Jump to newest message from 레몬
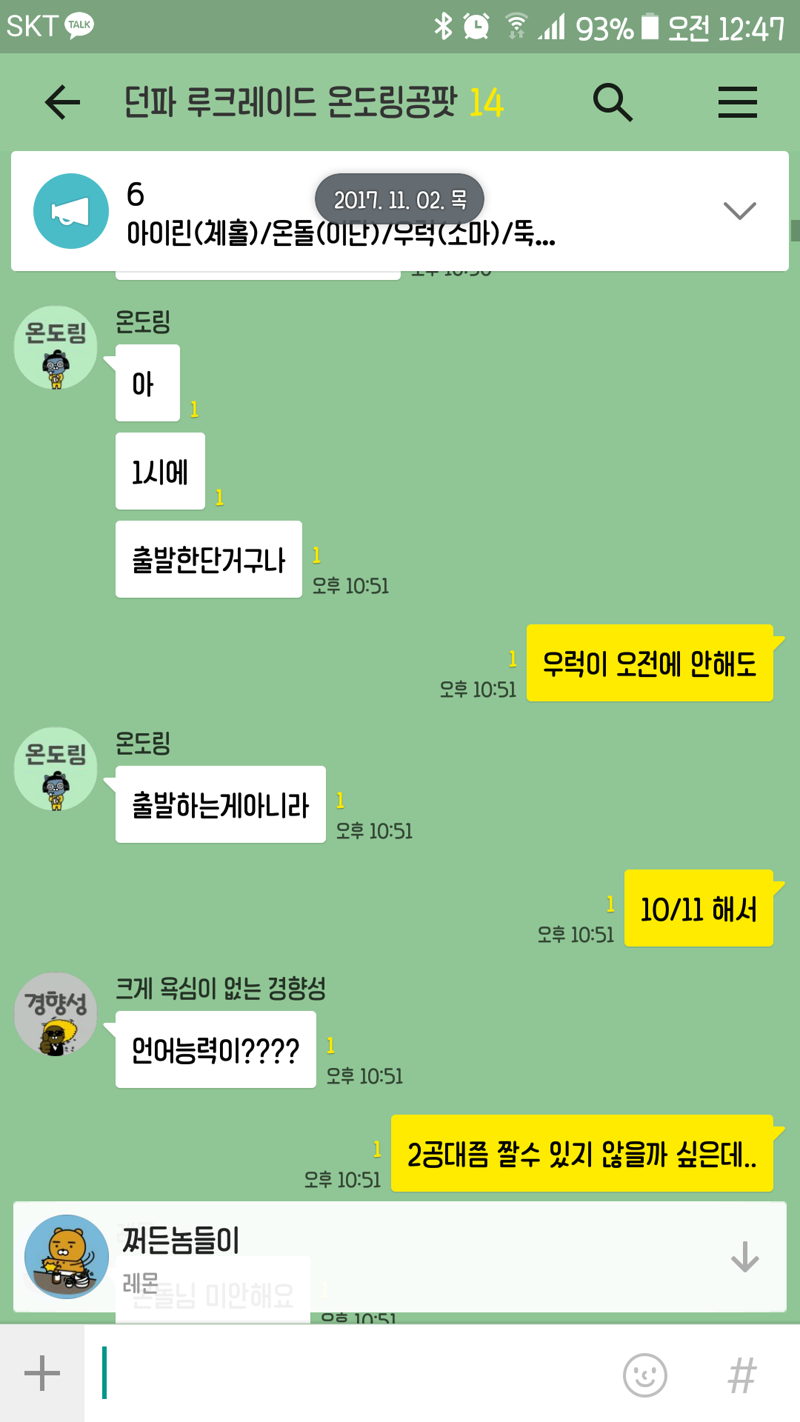Image resolution: width=800 pixels, height=1422 pixels. [744, 1257]
